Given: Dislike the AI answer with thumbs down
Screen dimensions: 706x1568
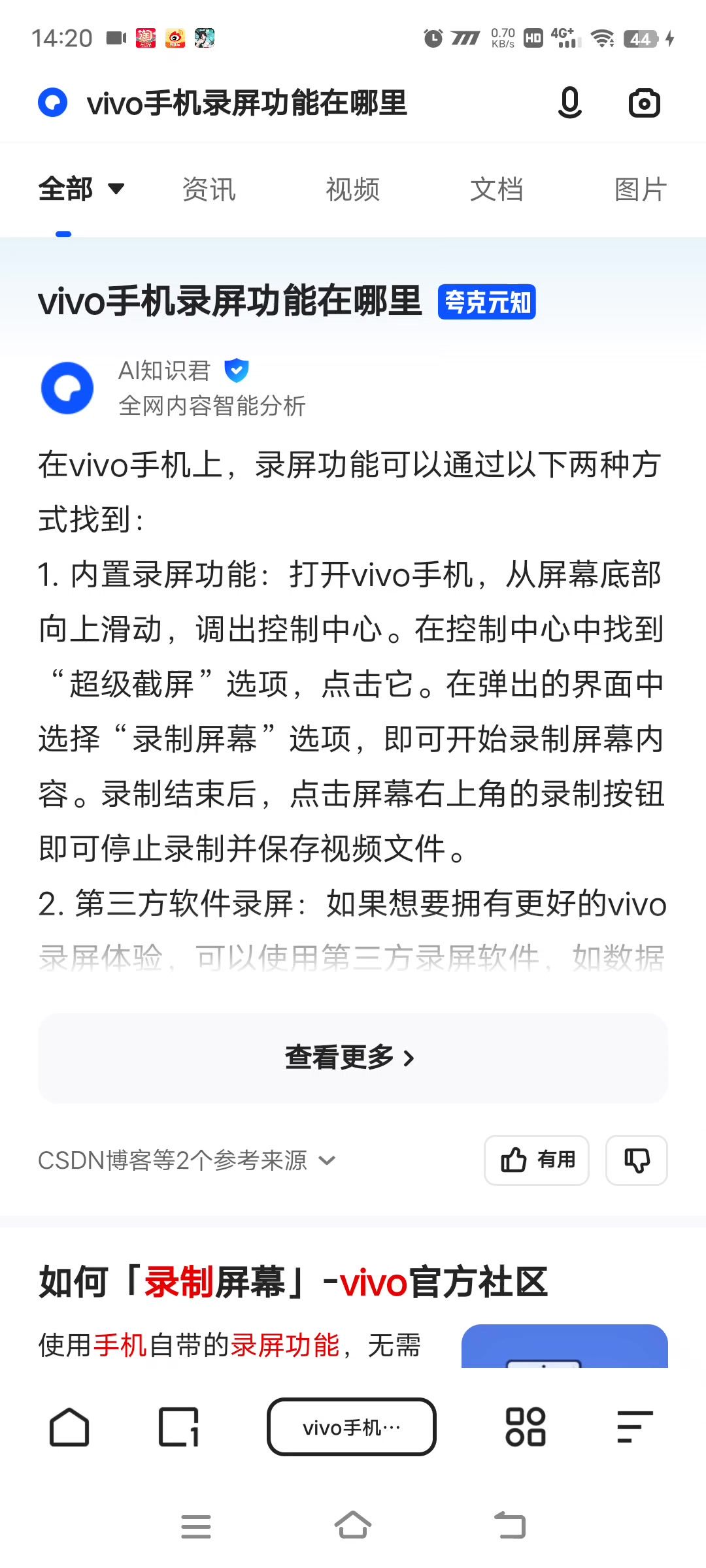Looking at the screenshot, I should coord(636,1160).
